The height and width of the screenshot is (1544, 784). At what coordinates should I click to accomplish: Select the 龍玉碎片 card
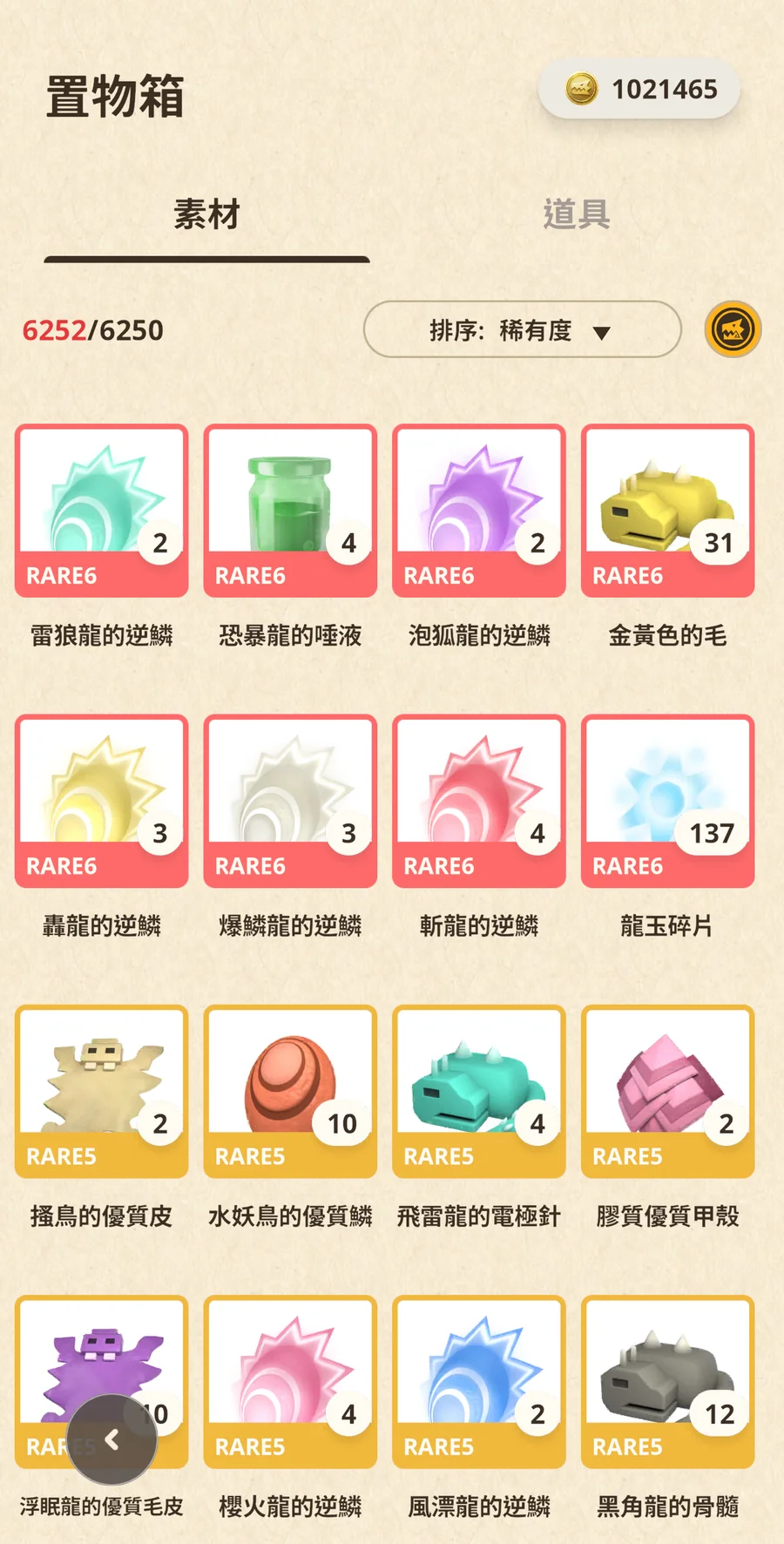click(667, 801)
